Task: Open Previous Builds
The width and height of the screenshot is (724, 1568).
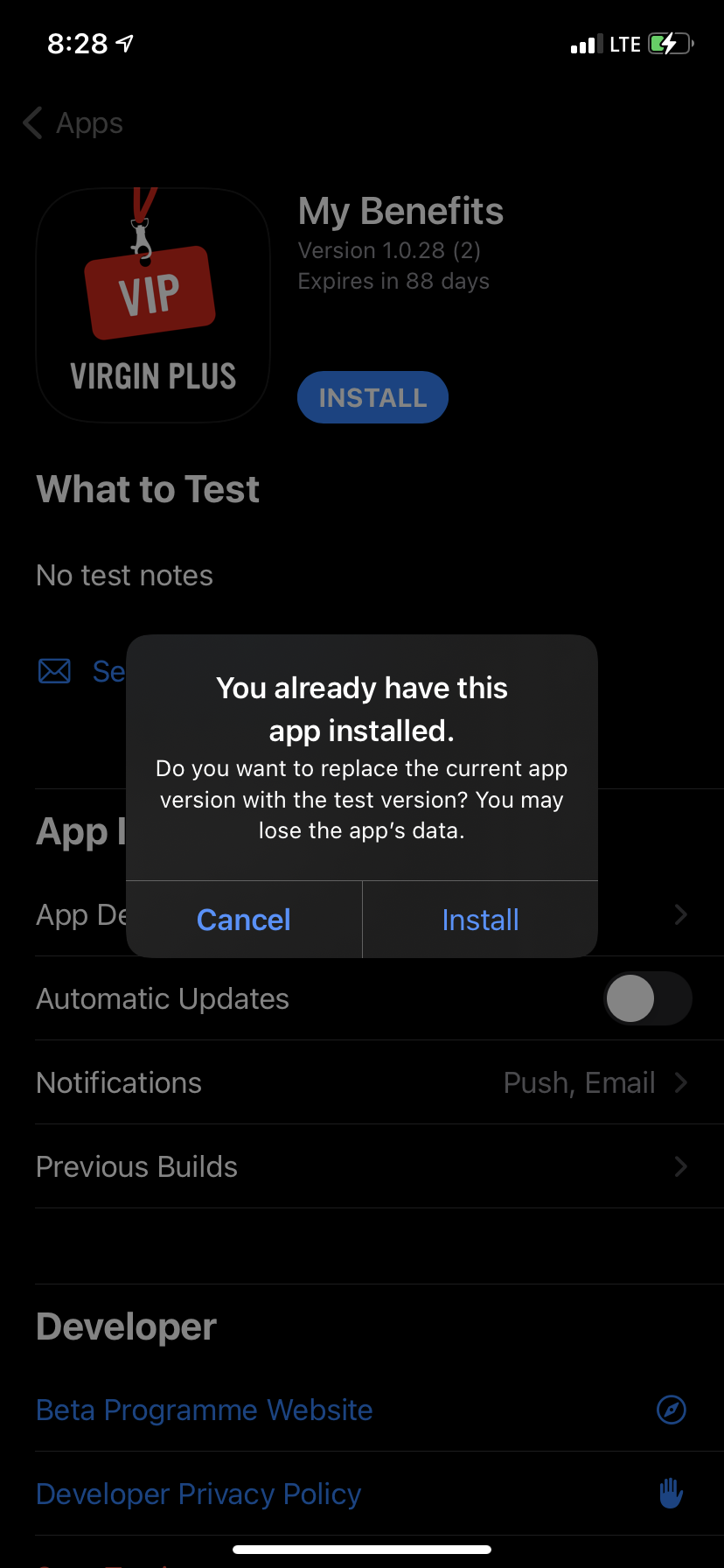Action: [362, 1166]
